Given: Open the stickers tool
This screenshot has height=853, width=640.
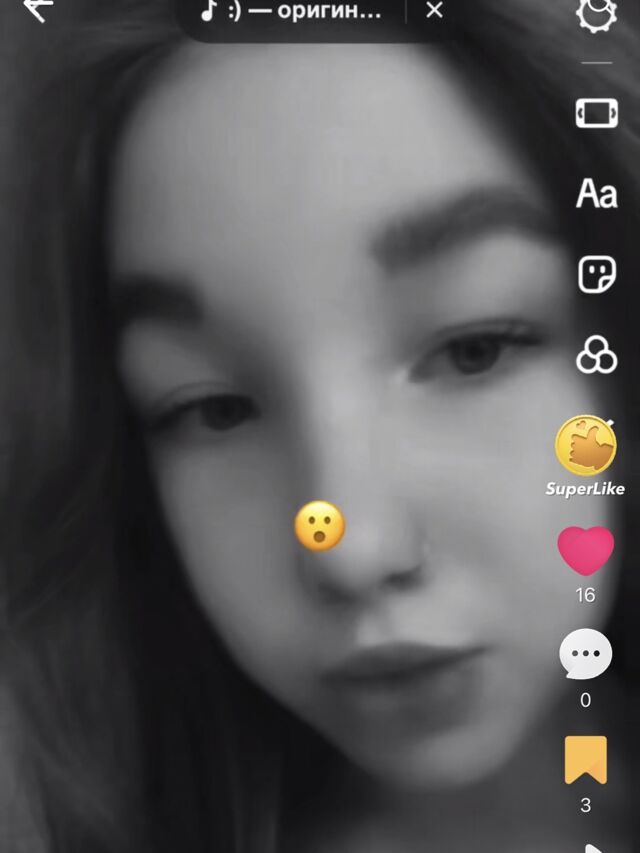Looking at the screenshot, I should coord(596,275).
